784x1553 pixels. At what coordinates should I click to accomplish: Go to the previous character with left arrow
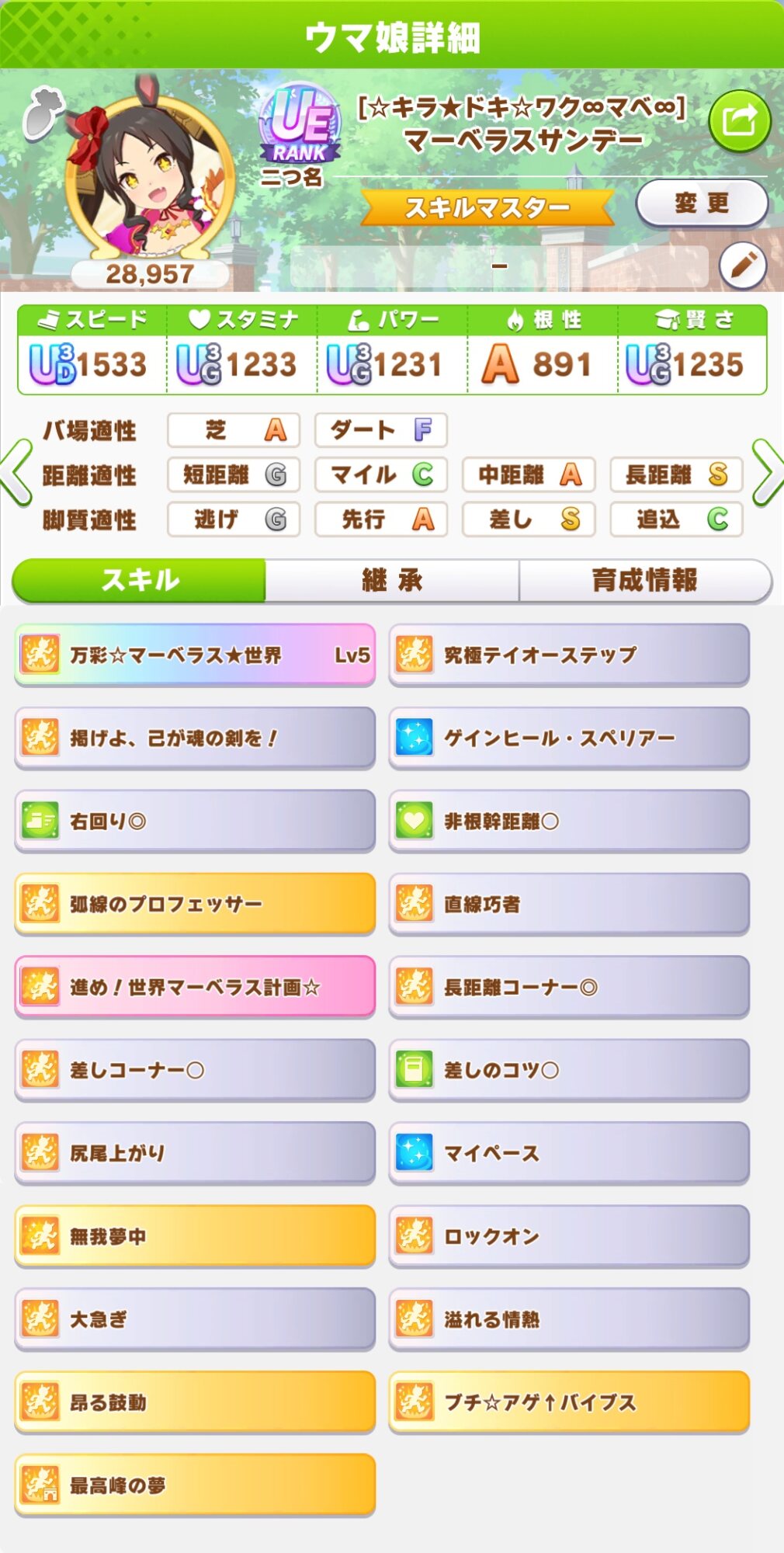click(x=17, y=473)
